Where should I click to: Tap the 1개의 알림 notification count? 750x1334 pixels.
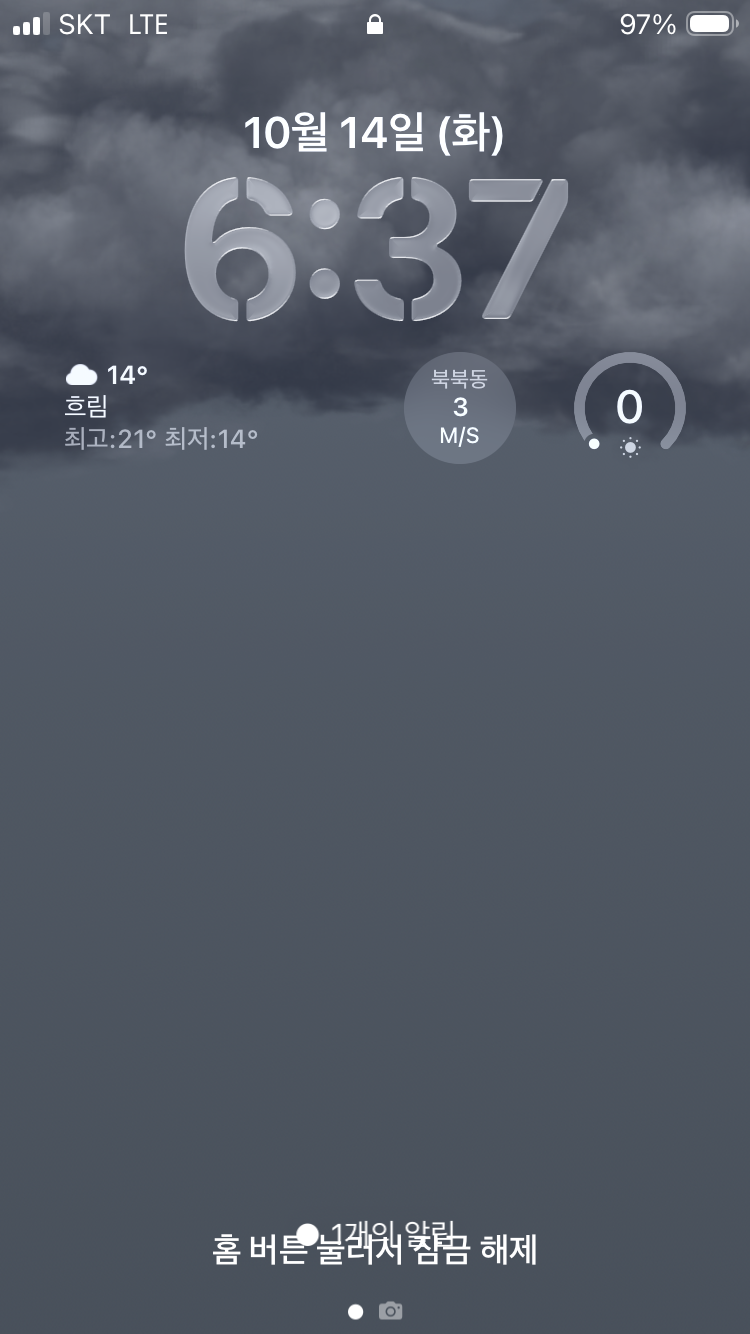[x=378, y=1232]
